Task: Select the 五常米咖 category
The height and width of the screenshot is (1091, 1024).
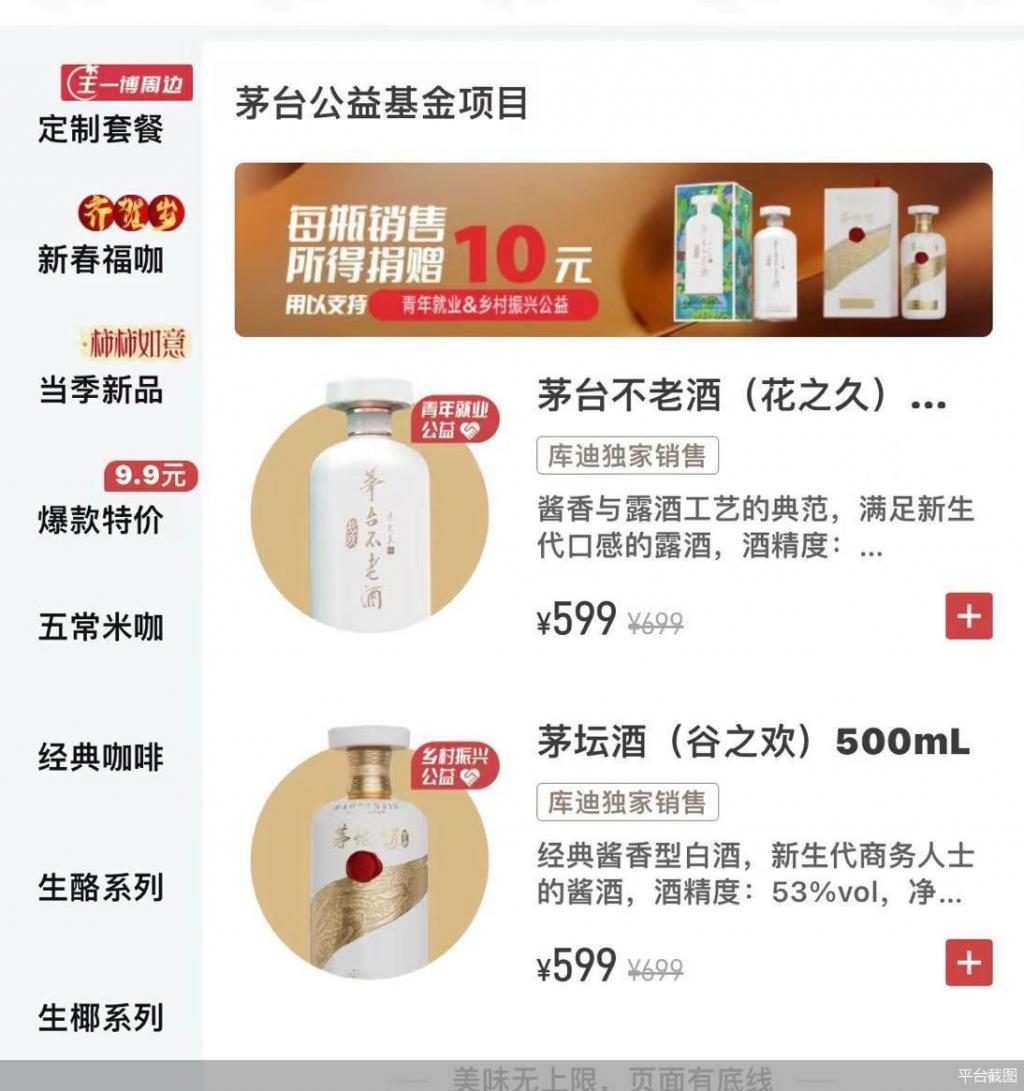Action: [x=100, y=628]
